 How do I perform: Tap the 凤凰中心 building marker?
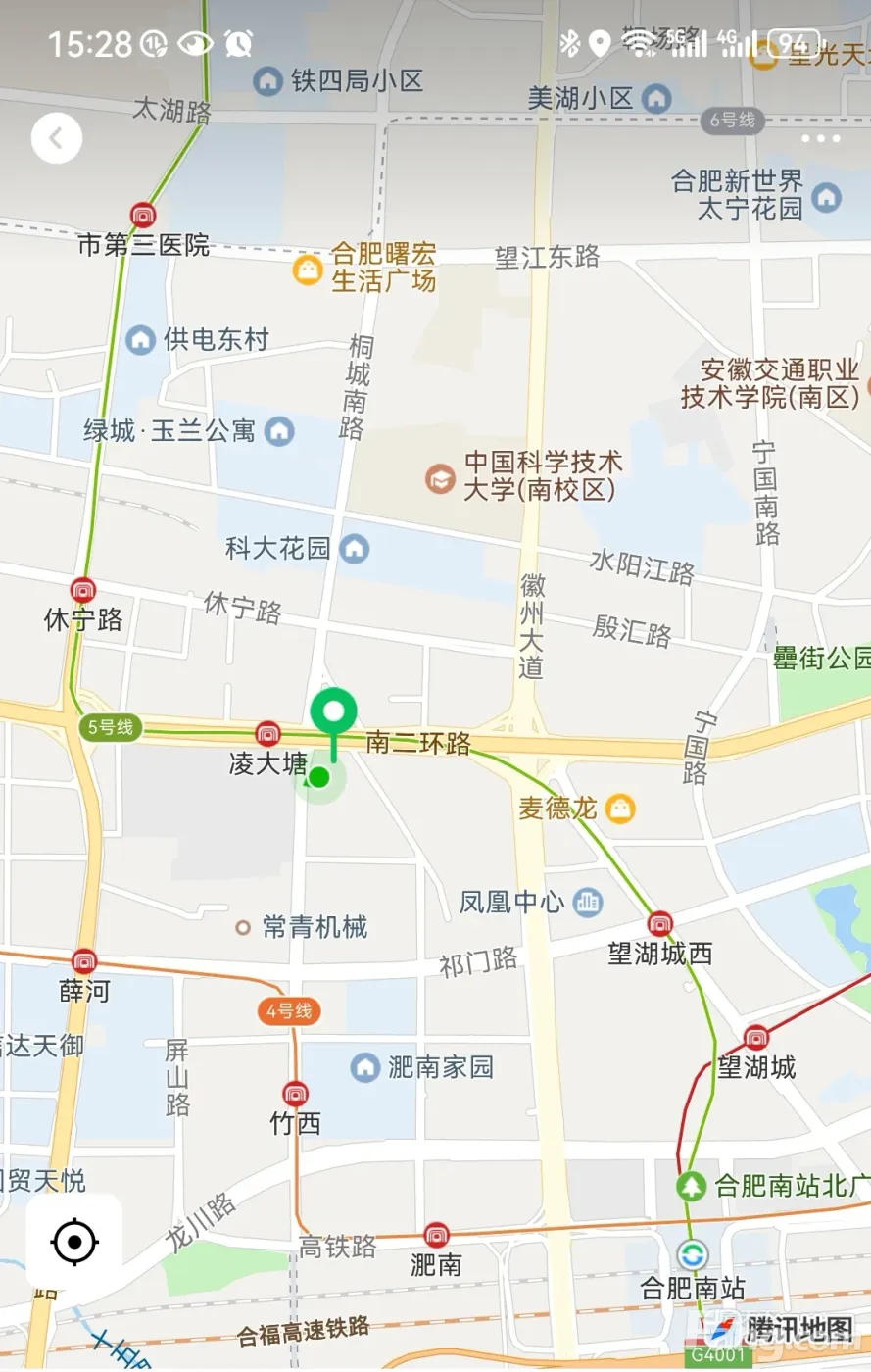click(588, 902)
